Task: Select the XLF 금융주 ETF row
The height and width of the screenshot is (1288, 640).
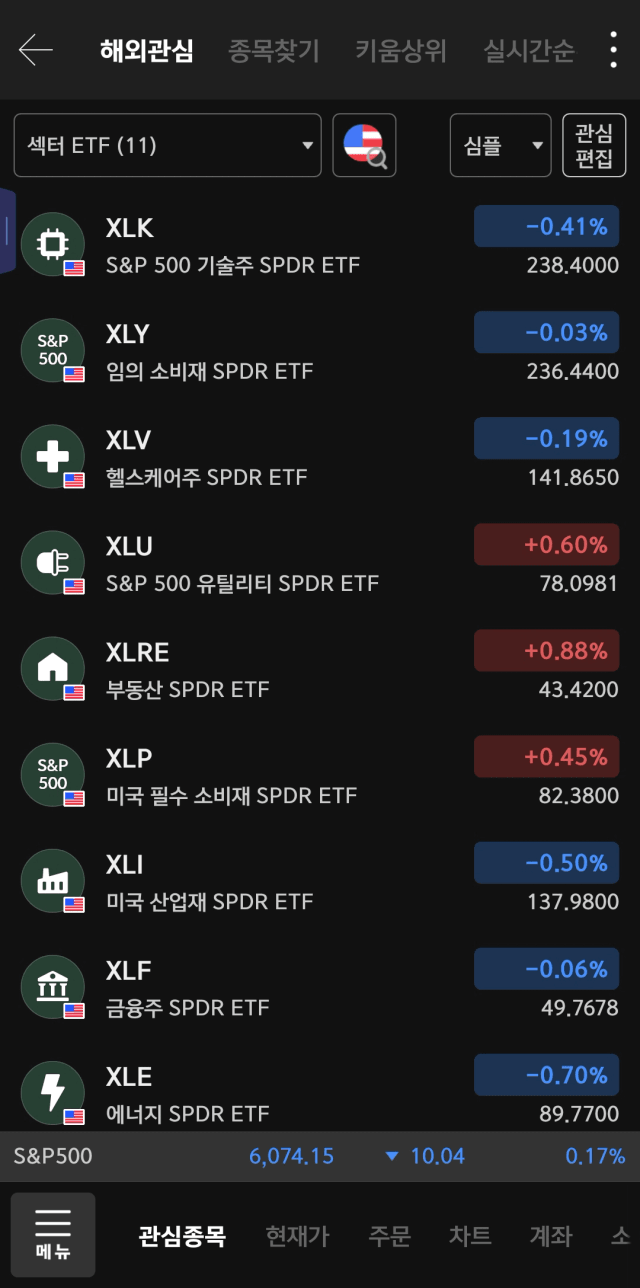Action: pos(320,987)
